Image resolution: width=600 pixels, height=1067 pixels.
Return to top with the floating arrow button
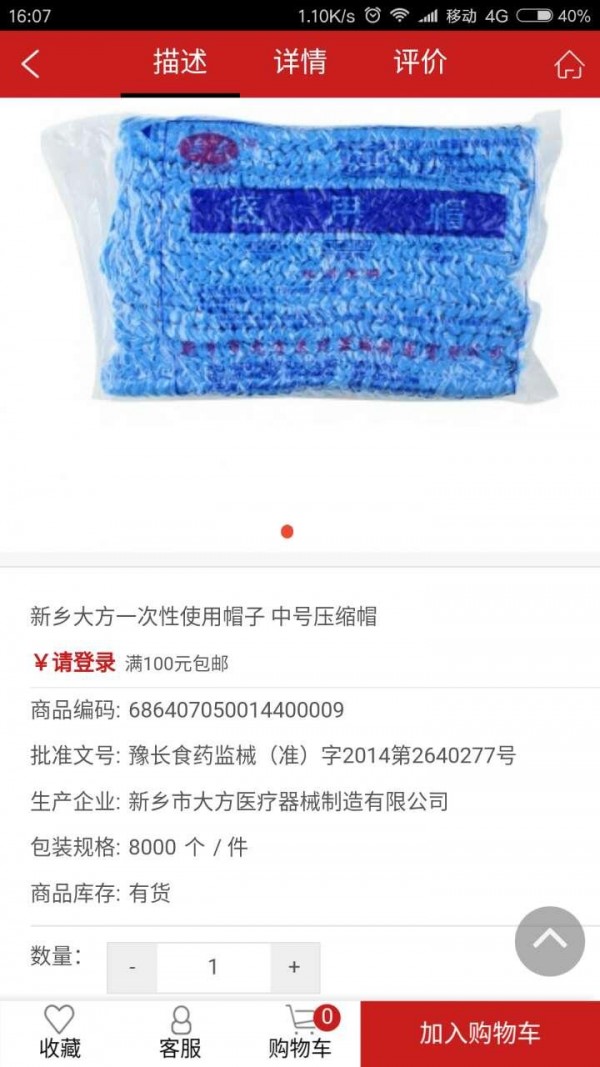(x=549, y=941)
